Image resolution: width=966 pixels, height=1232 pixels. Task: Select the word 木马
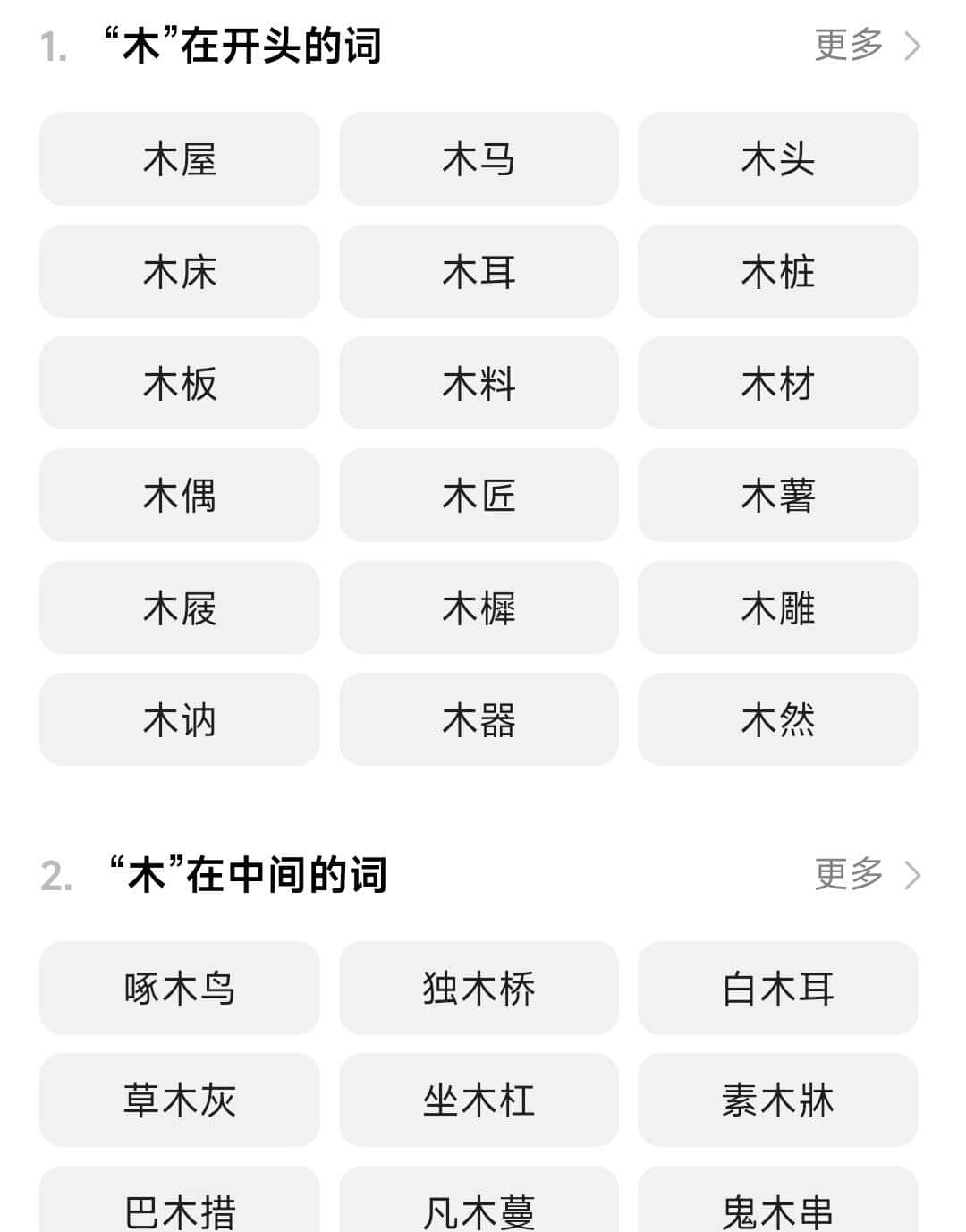[479, 160]
